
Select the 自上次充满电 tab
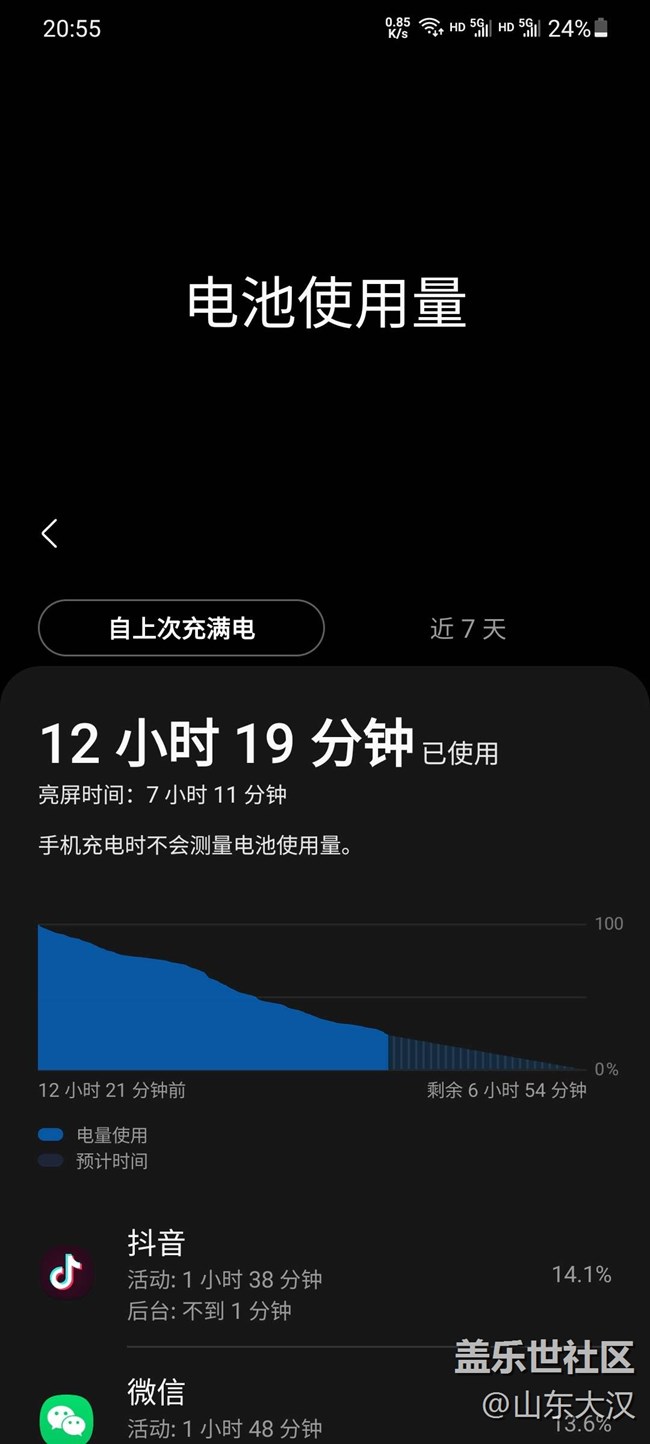tap(181, 628)
